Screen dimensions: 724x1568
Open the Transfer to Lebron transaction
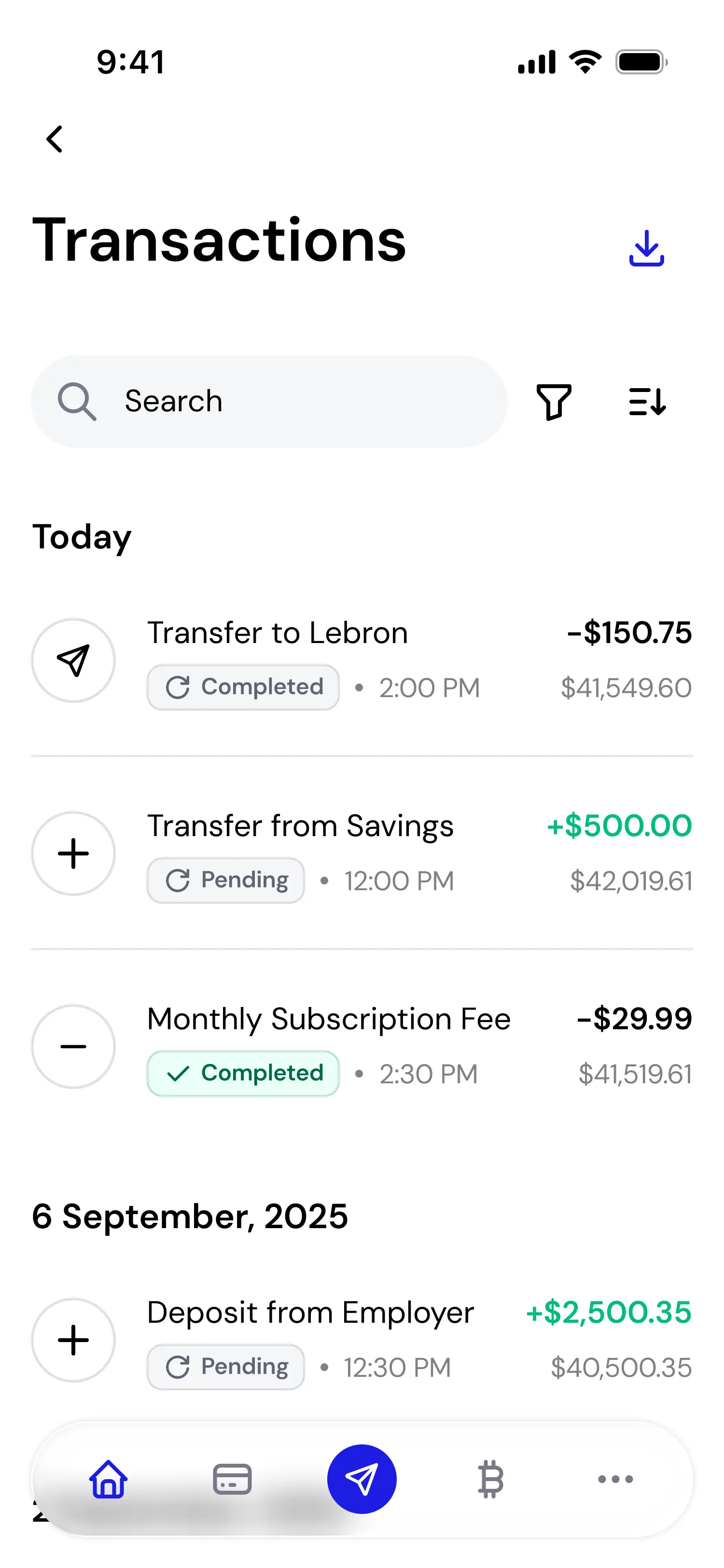pos(362,661)
